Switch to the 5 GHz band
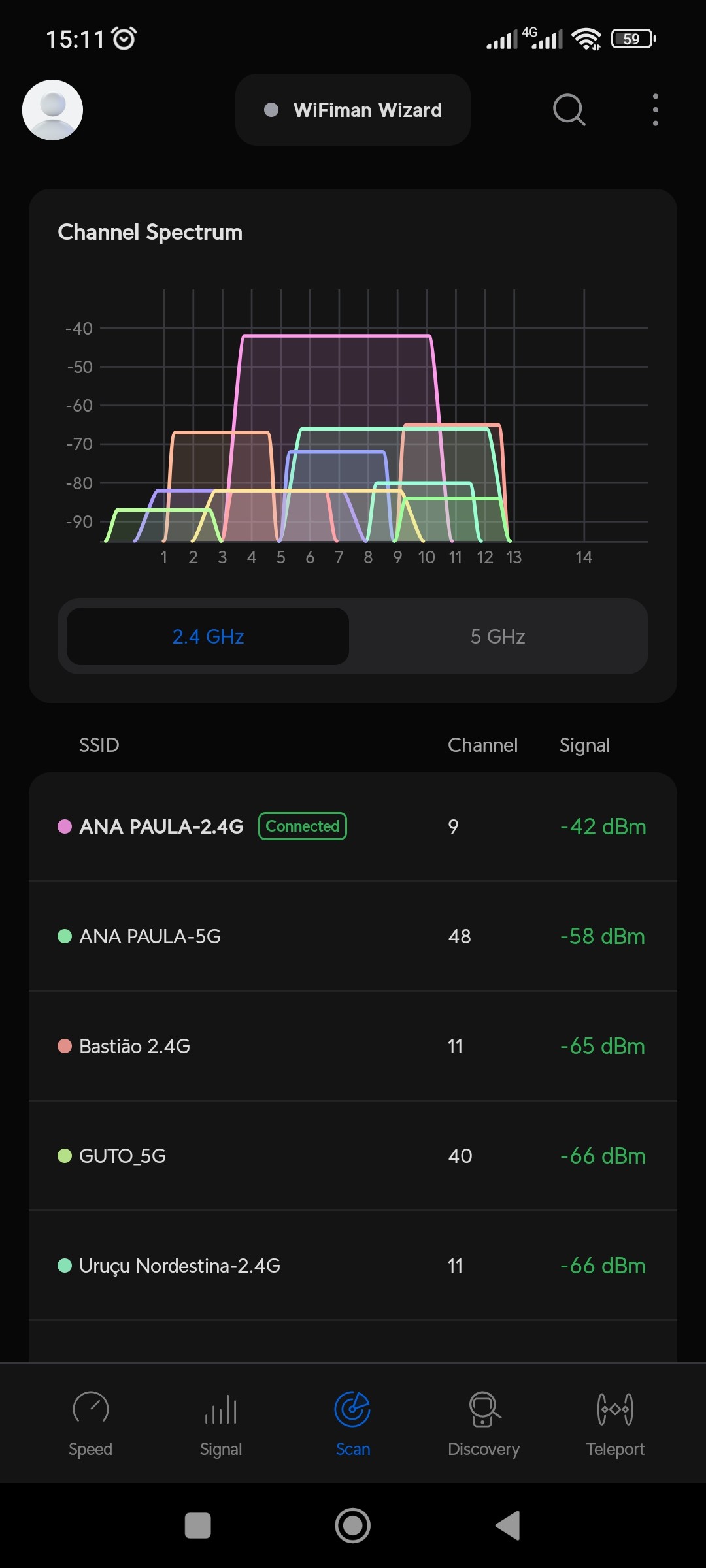706x1568 pixels. click(x=497, y=636)
